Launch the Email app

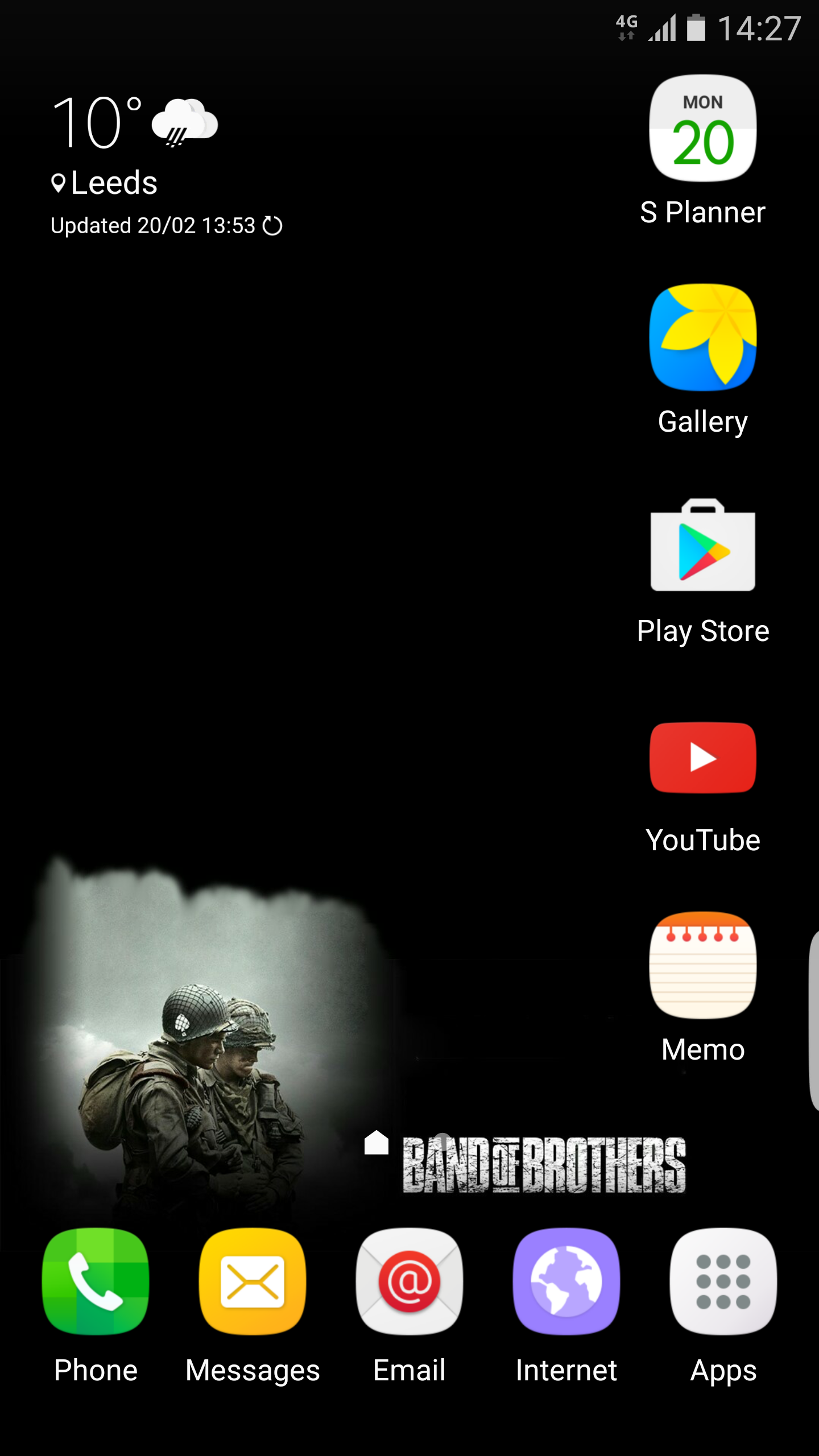pyautogui.click(x=409, y=1281)
